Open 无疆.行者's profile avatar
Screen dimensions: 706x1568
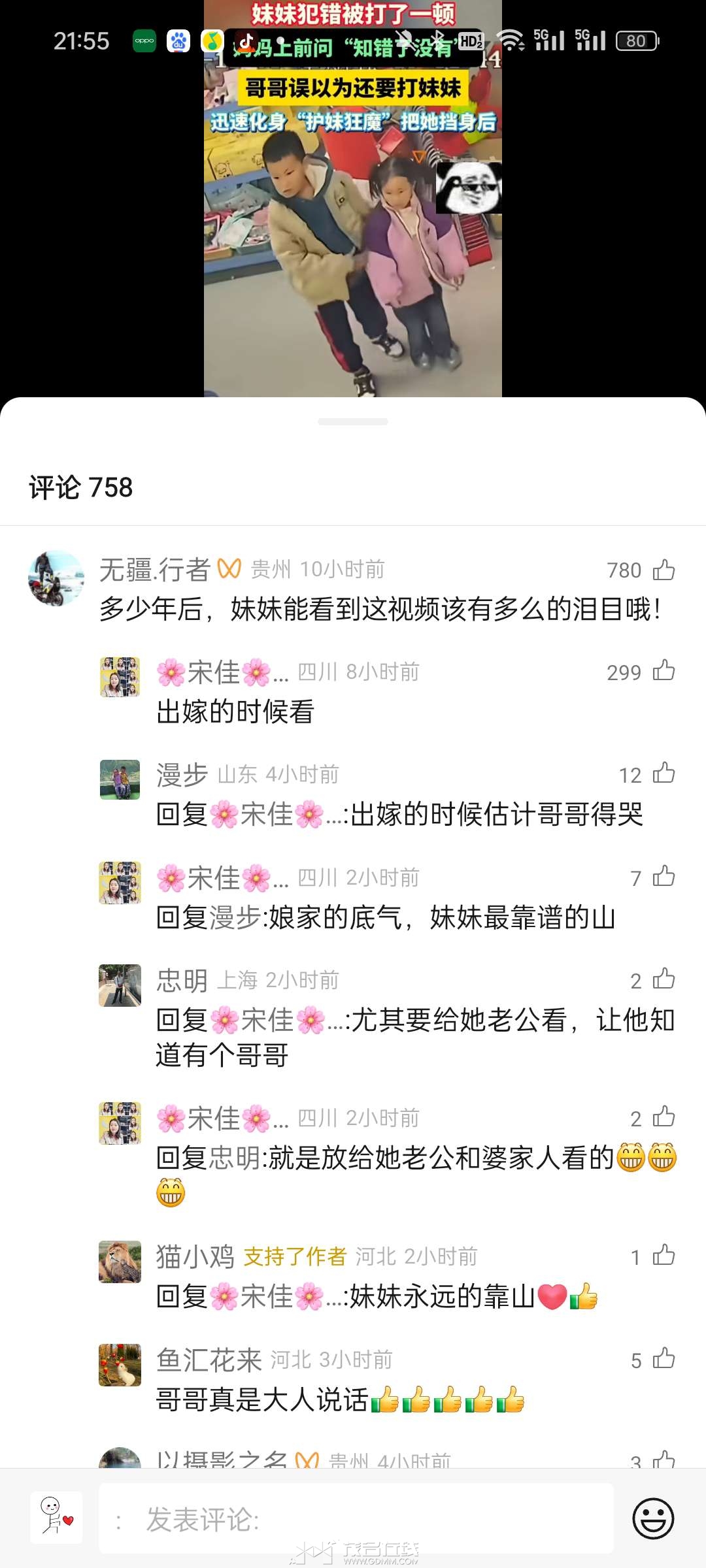pyautogui.click(x=56, y=578)
